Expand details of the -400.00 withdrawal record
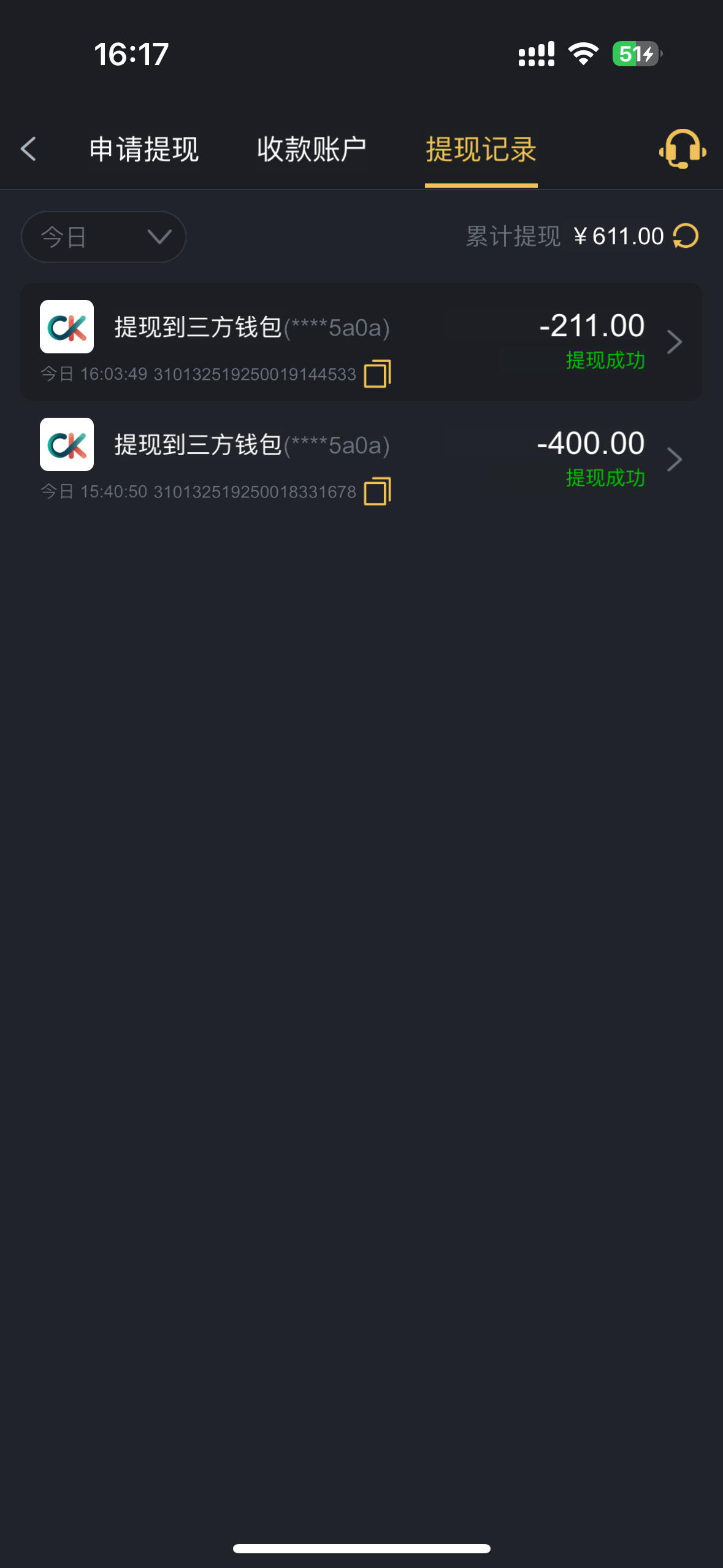The width and height of the screenshot is (723, 1568). 675,459
